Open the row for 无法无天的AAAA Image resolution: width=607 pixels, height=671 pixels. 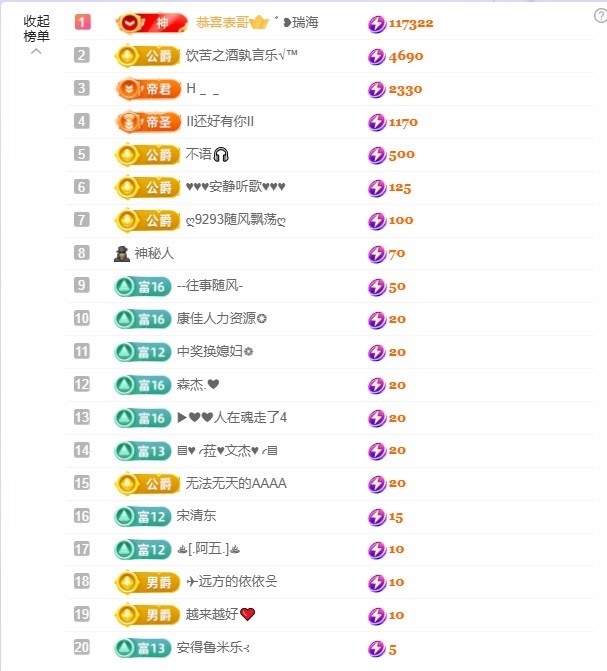[x=236, y=483]
